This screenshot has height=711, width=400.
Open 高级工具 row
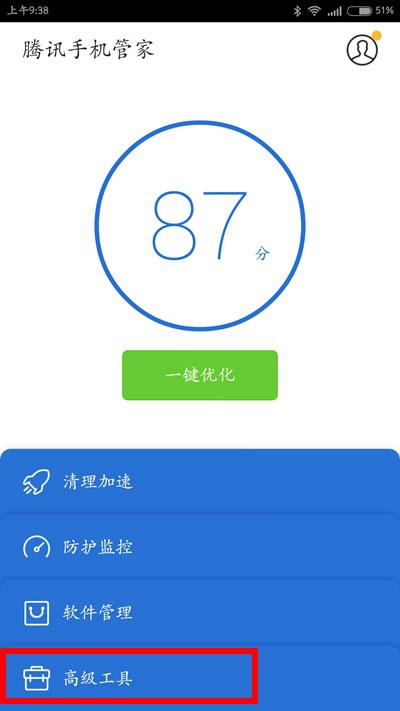(200, 678)
